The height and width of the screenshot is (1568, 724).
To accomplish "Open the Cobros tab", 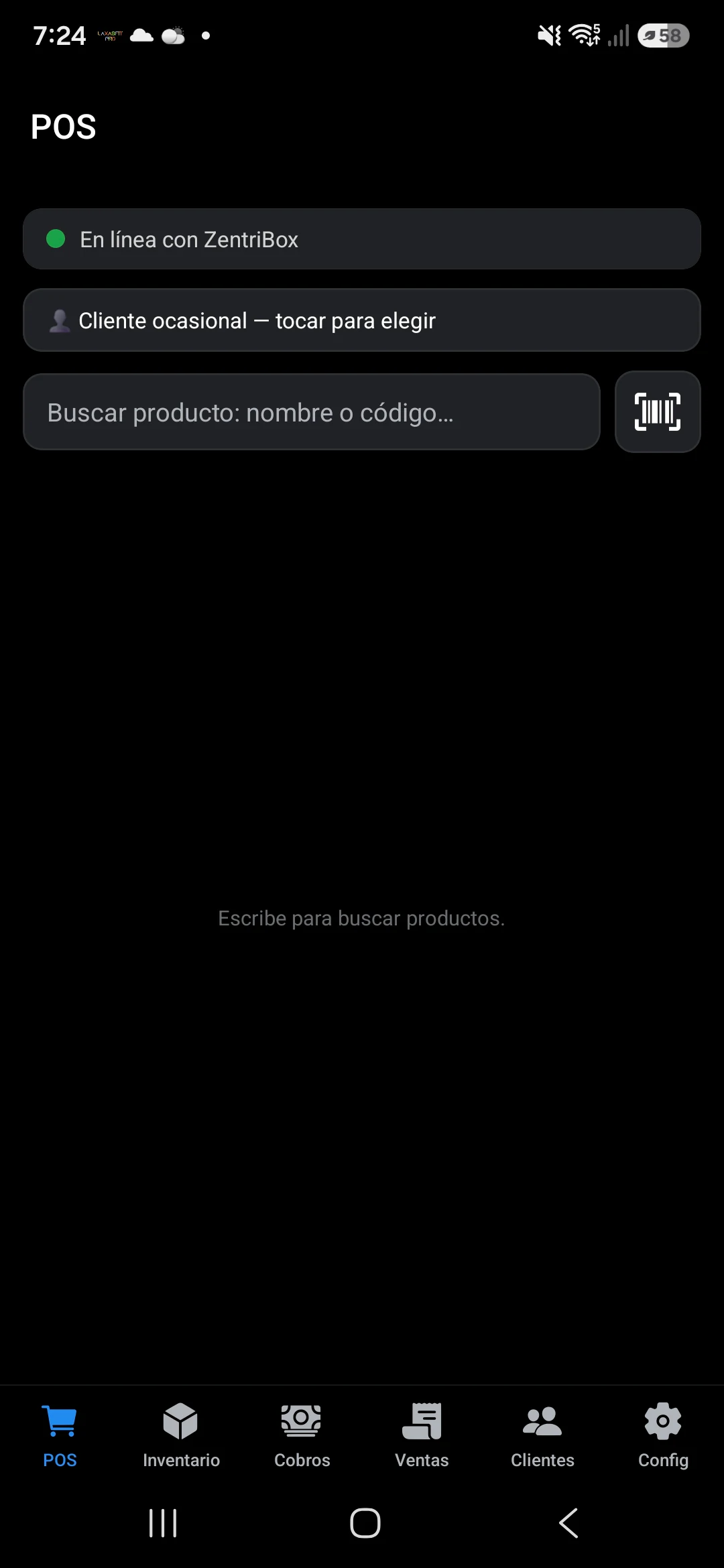I will click(302, 1435).
